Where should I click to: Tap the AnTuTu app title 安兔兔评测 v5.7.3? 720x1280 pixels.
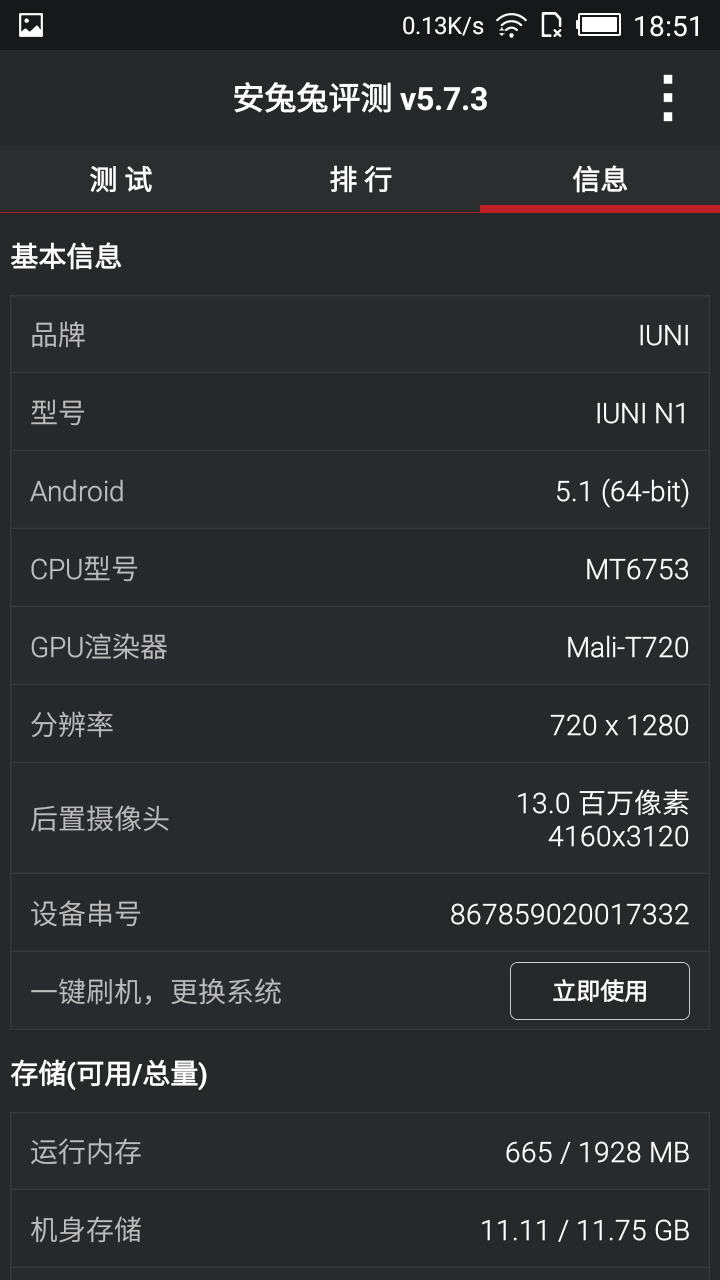[360, 98]
